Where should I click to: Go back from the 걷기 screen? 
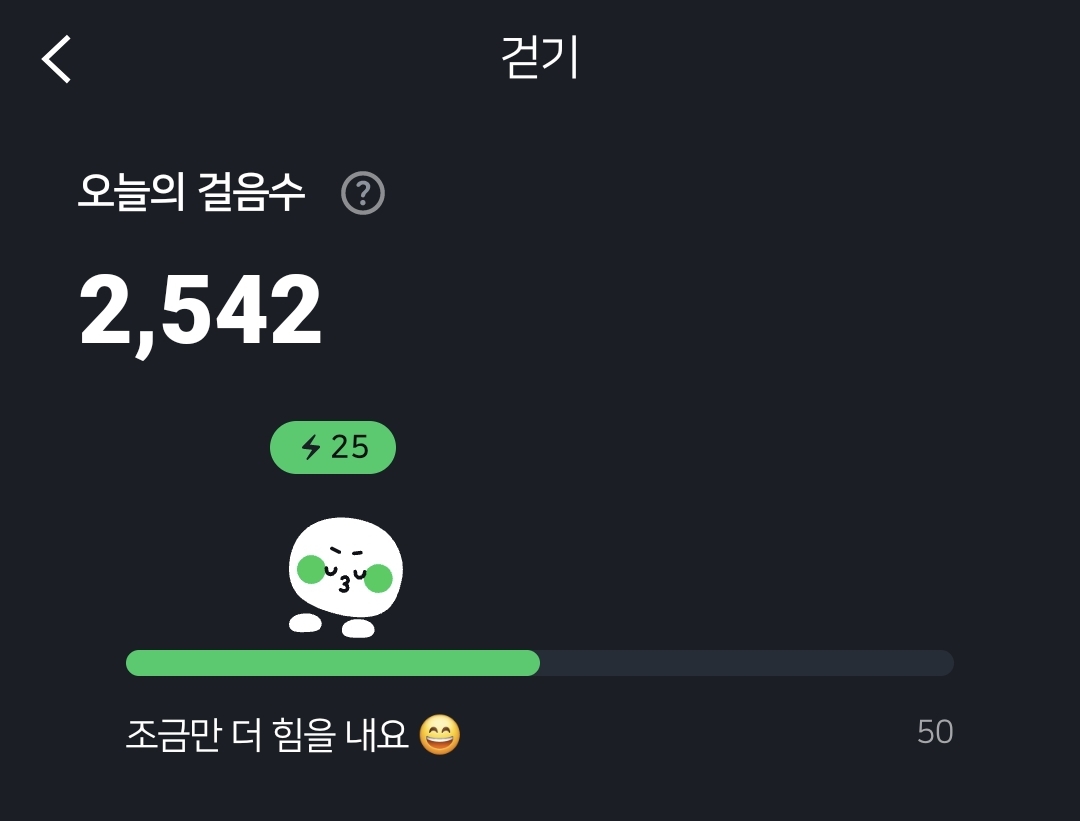coord(57,59)
